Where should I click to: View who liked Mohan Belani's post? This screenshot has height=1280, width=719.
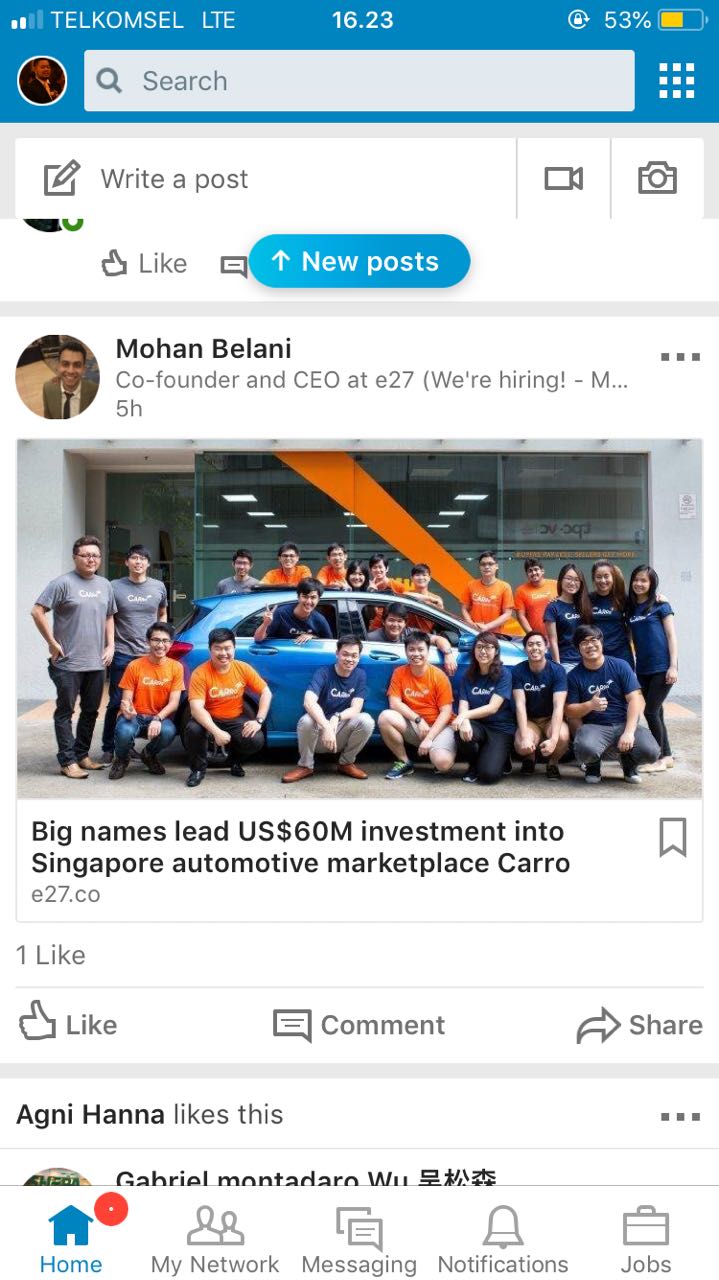click(x=51, y=955)
